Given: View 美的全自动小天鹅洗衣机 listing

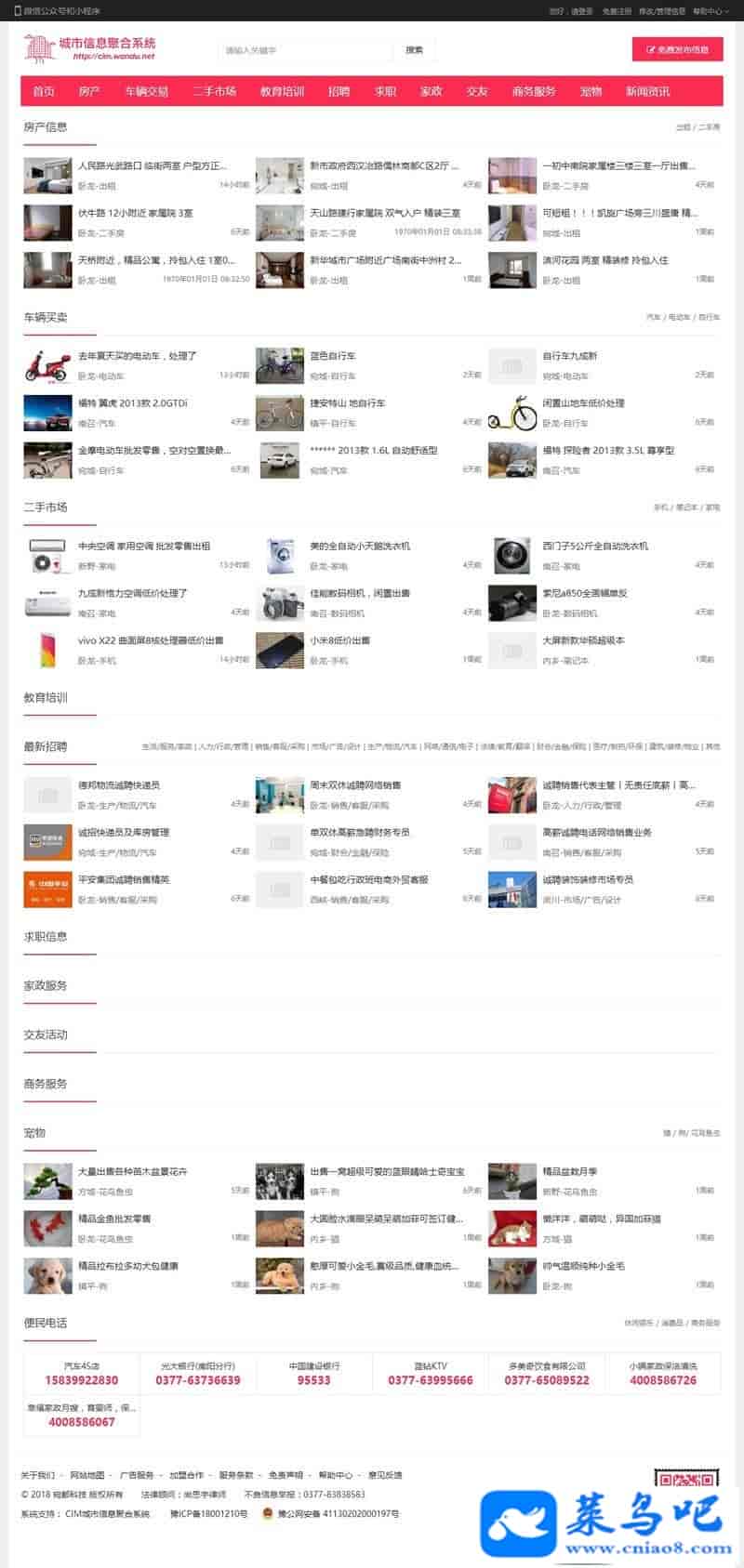Looking at the screenshot, I should click(360, 546).
